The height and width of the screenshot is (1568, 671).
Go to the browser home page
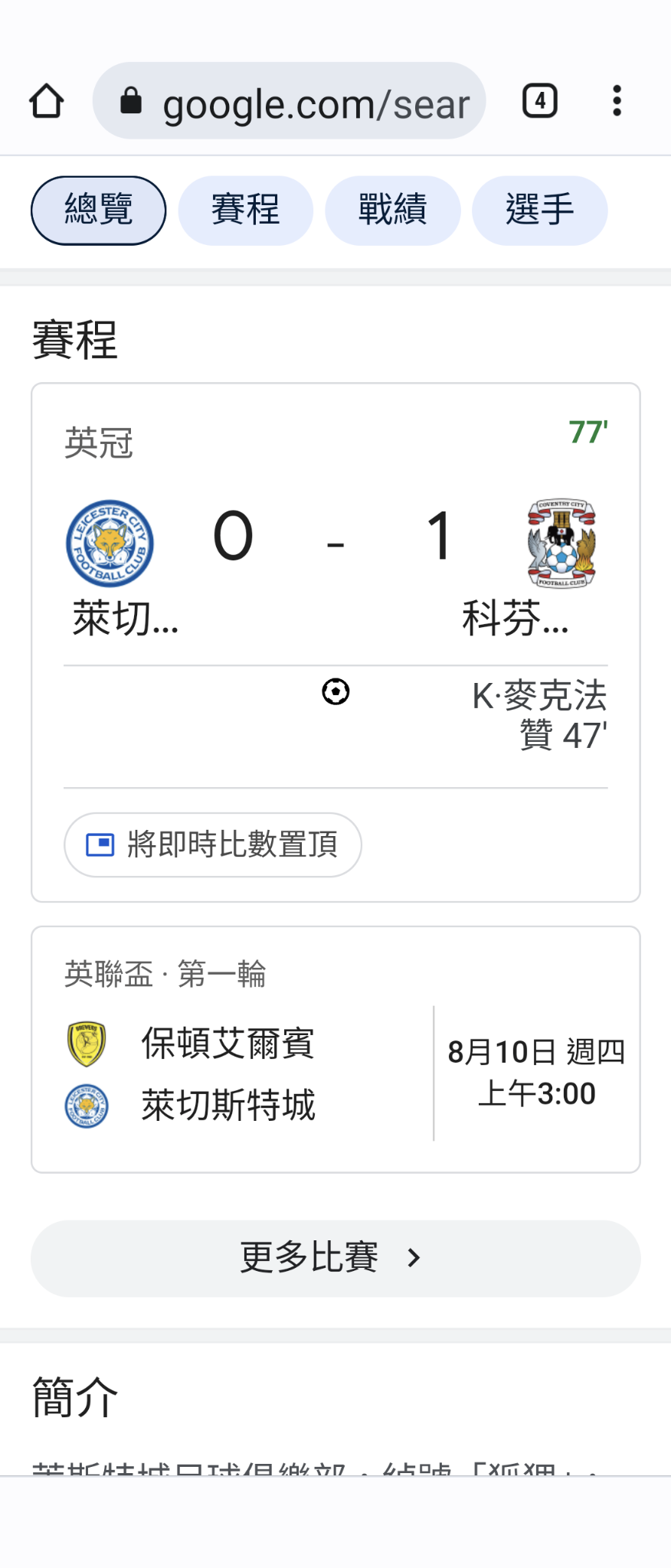(x=47, y=101)
